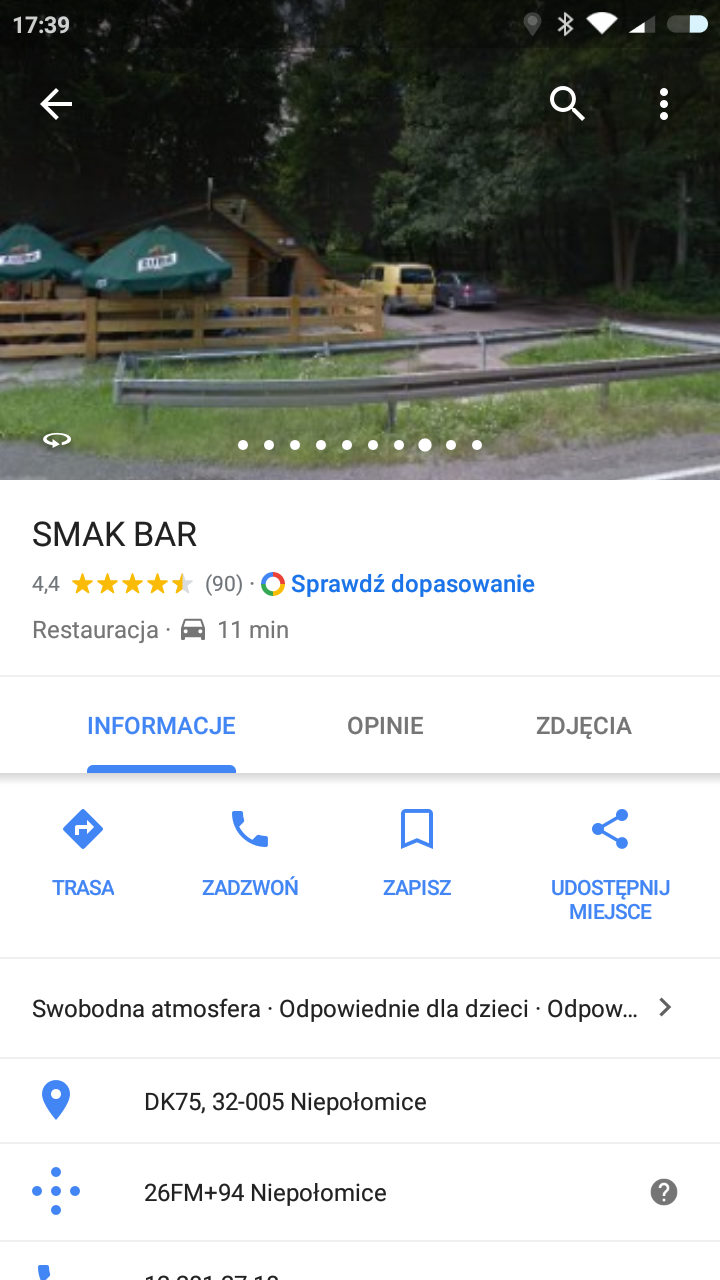Open the three-dot overflow menu
This screenshot has height=1280, width=720.
coord(664,104)
